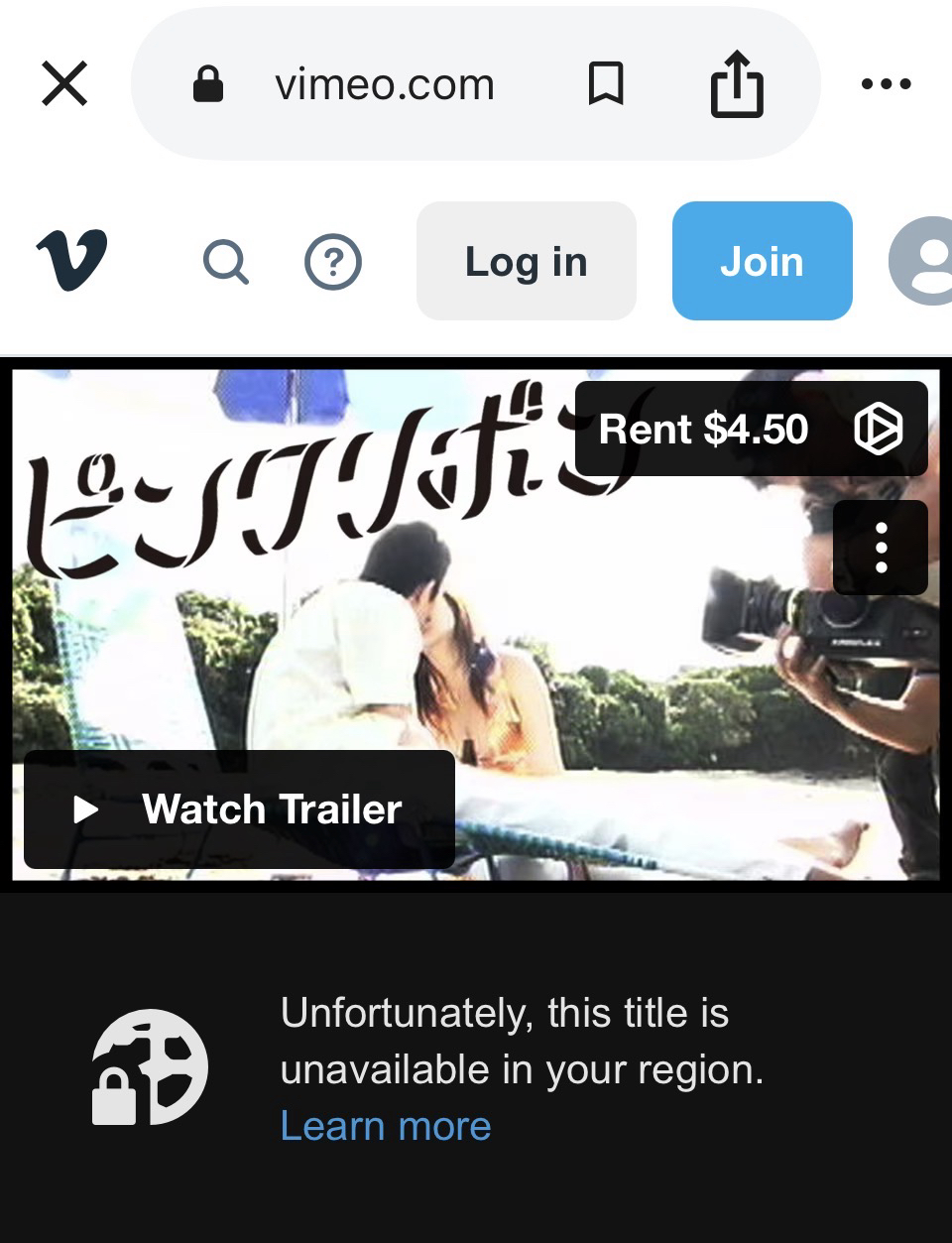Image resolution: width=952 pixels, height=1243 pixels.
Task: Open the profile avatar icon
Action: 924,262
